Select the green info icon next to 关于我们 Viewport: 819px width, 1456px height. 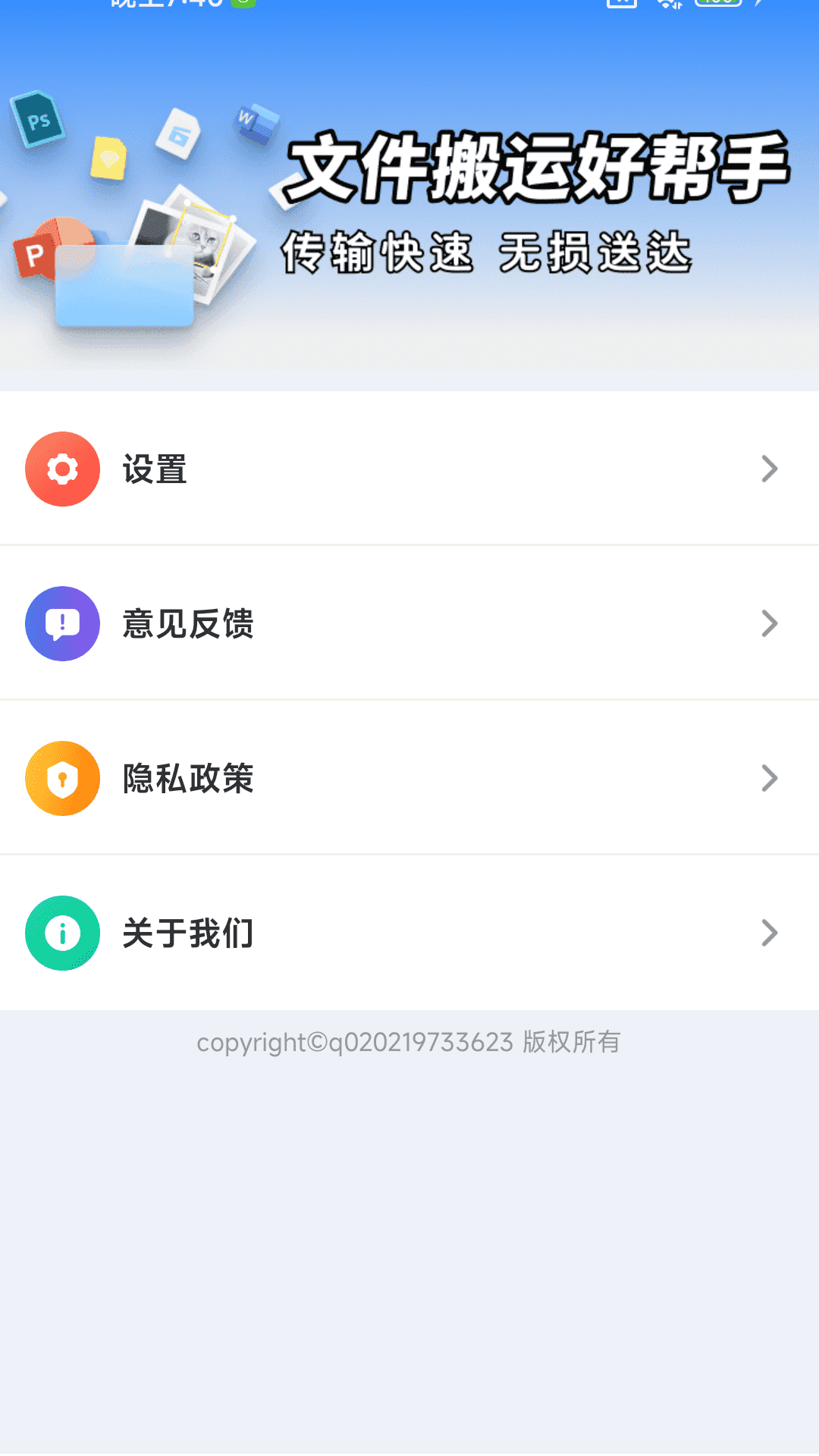[62, 933]
